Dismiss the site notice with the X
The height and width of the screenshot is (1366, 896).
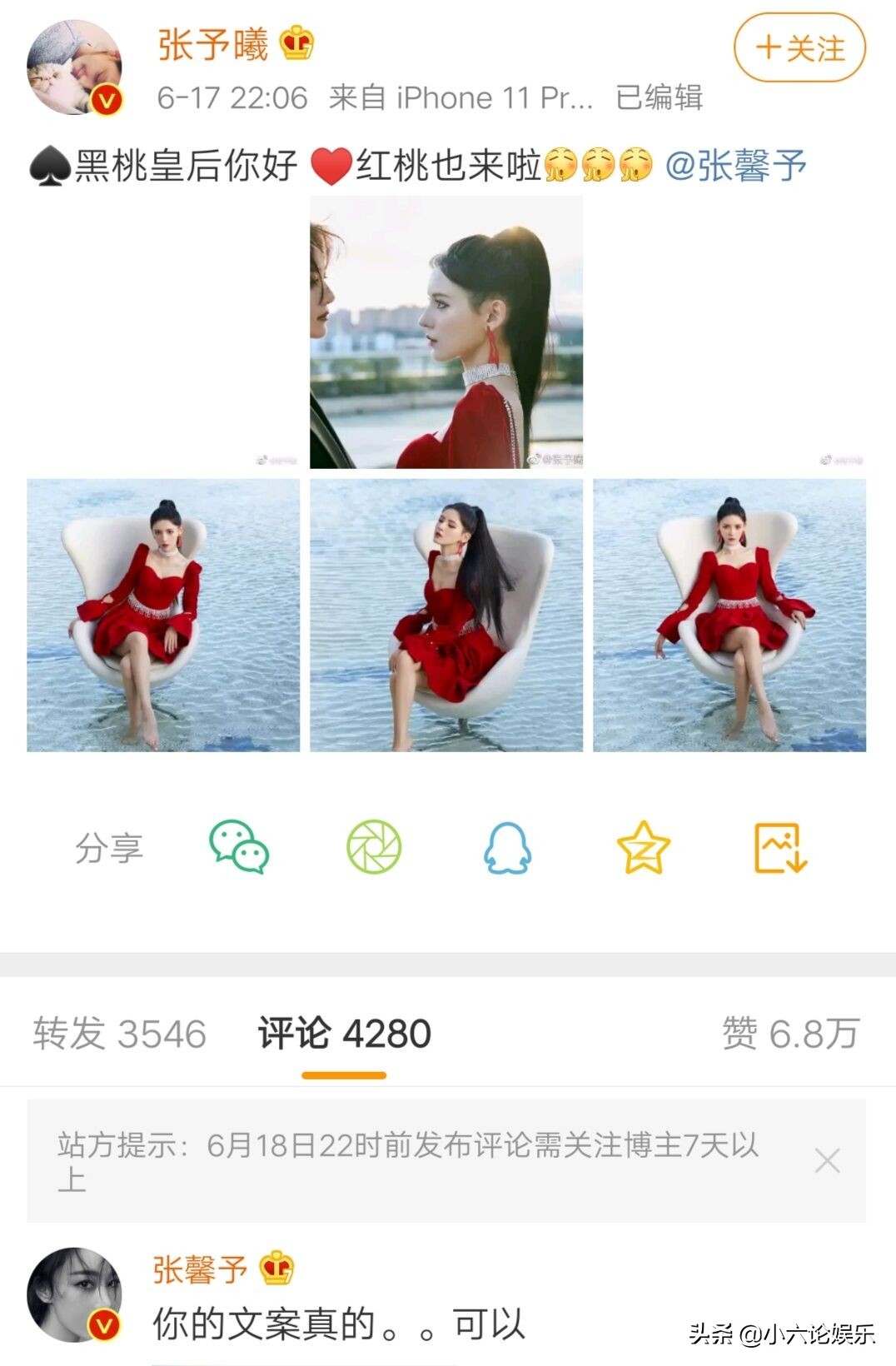826,1159
